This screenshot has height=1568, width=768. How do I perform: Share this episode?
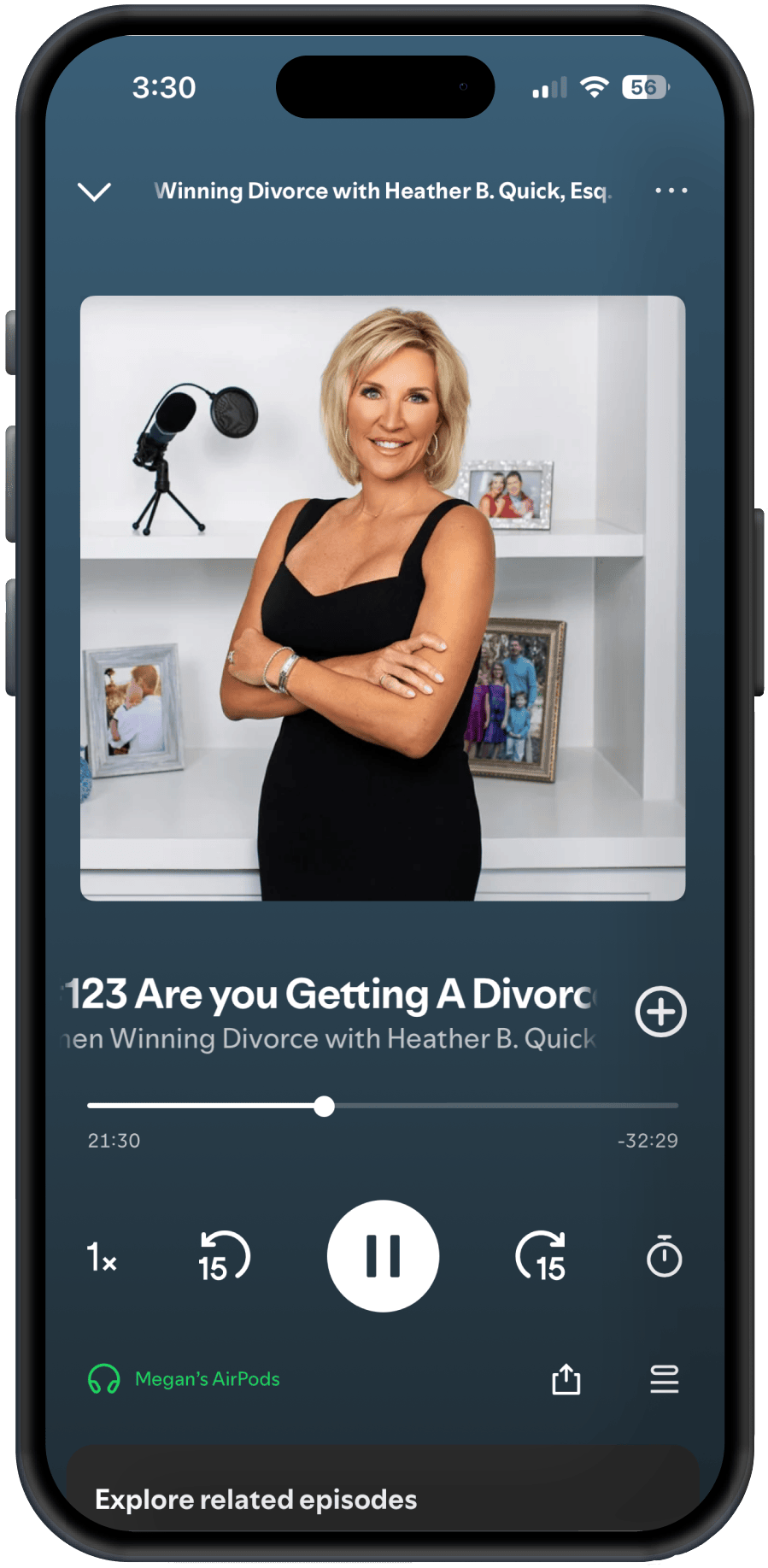coord(566,1379)
